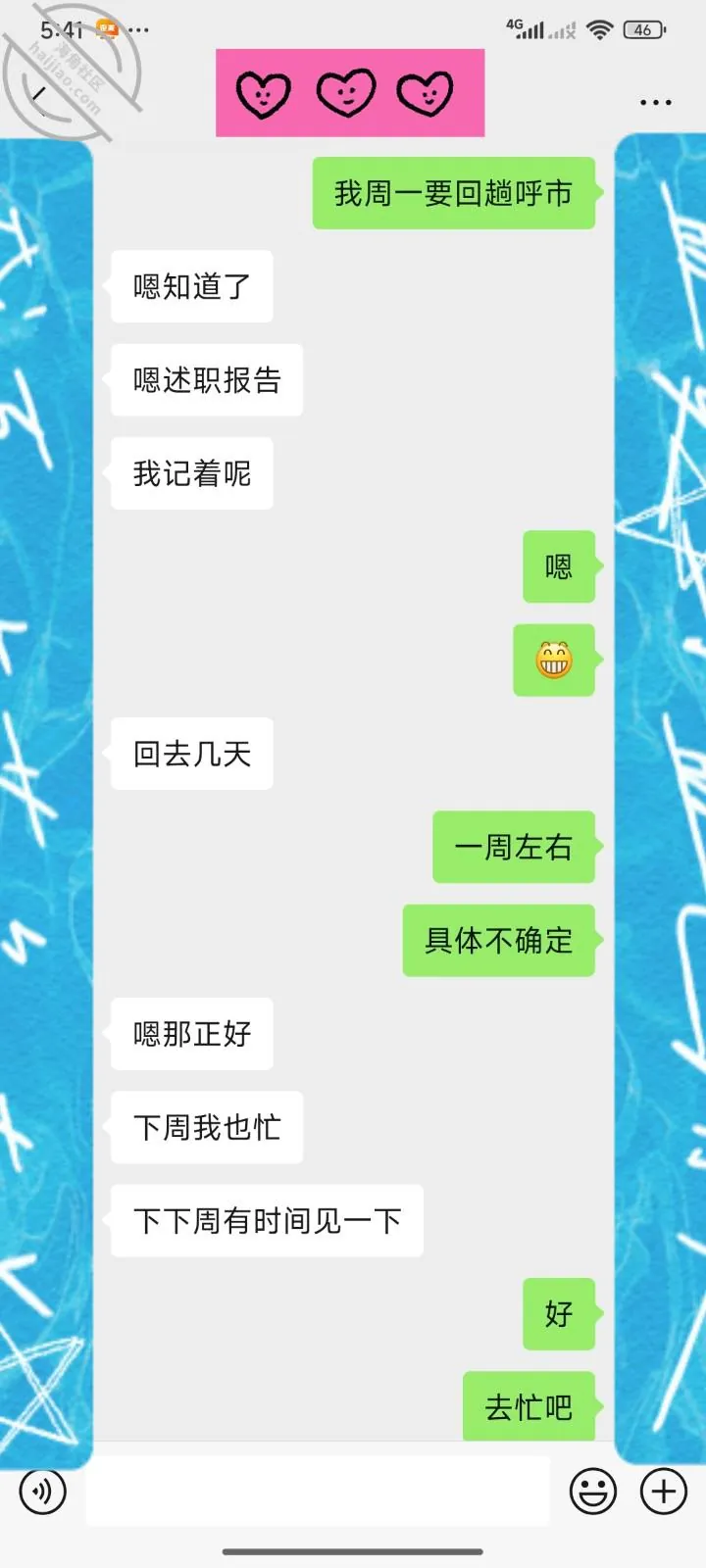Open the emoji picker
This screenshot has height=1568, width=706.
593,1493
